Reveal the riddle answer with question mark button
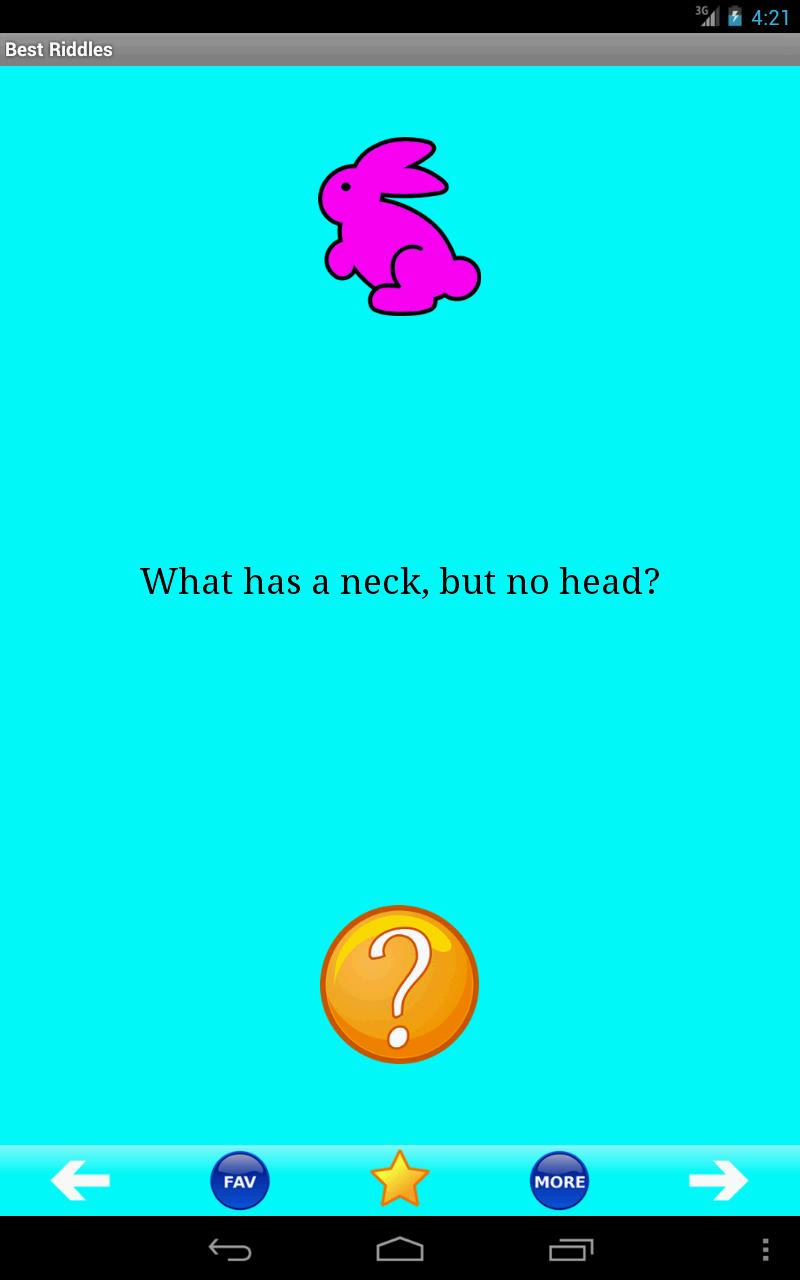Viewport: 800px width, 1280px height. click(x=399, y=985)
